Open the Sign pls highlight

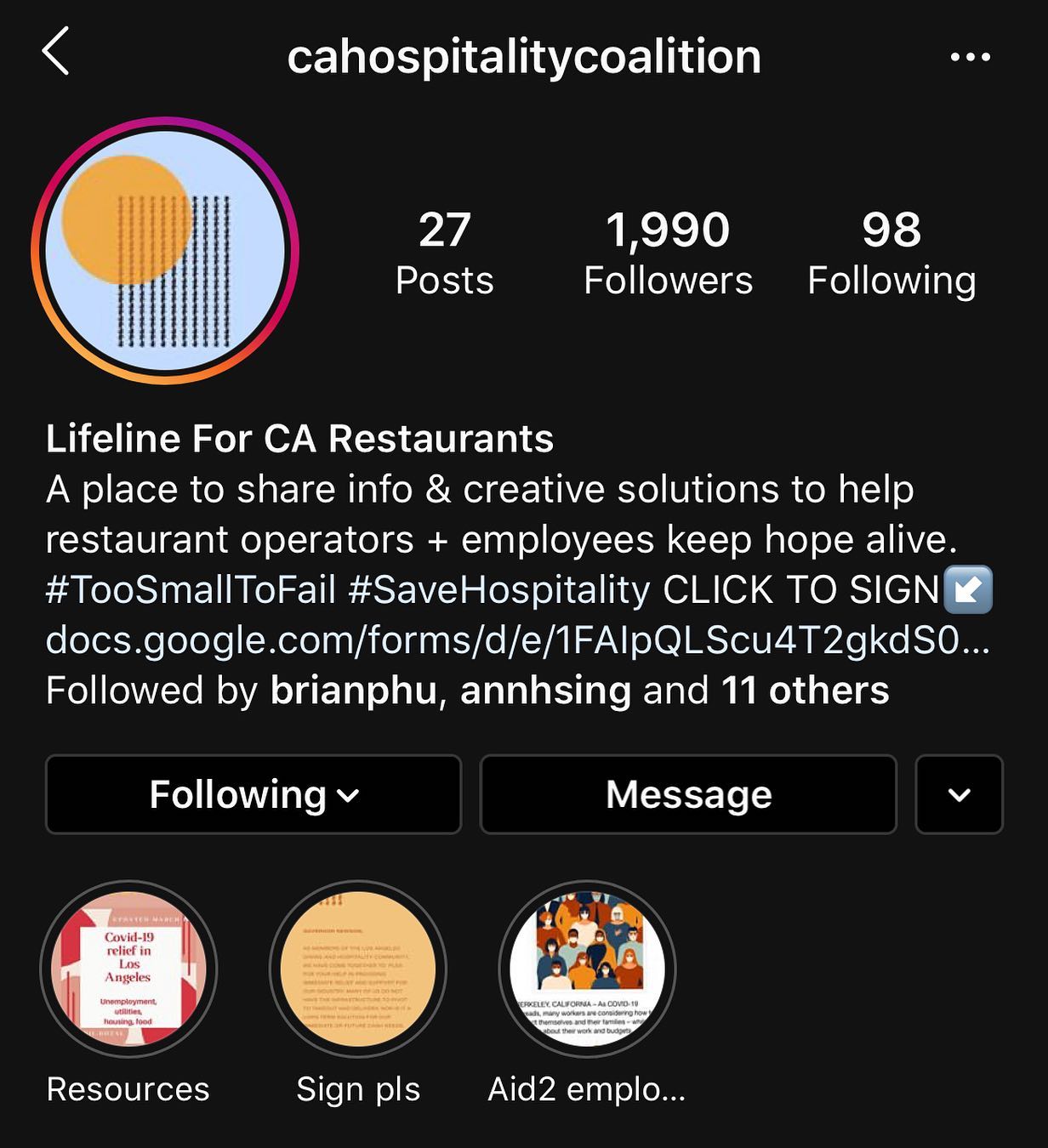[358, 969]
